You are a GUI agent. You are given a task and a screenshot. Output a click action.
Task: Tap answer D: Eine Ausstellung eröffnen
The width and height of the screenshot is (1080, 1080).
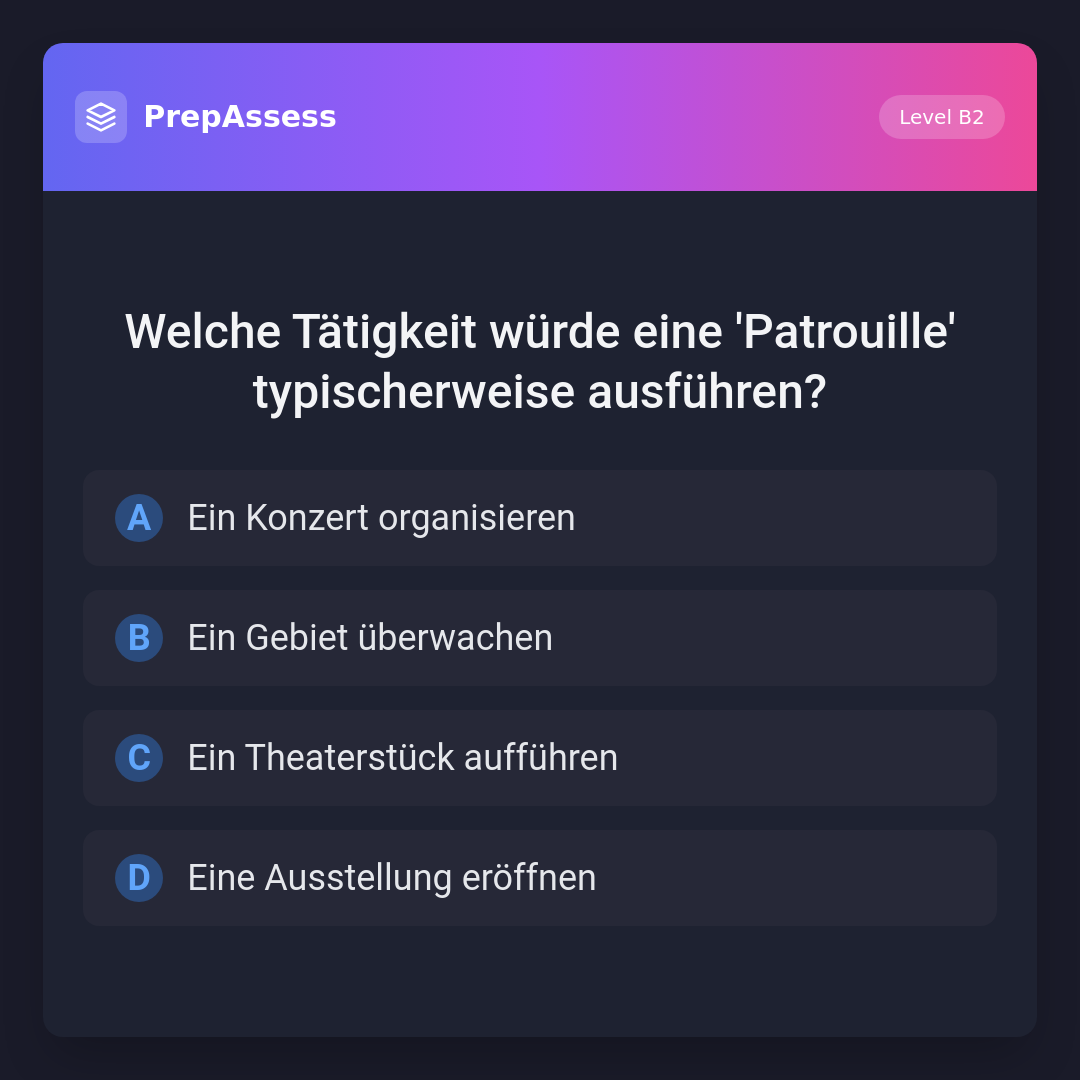tap(540, 878)
